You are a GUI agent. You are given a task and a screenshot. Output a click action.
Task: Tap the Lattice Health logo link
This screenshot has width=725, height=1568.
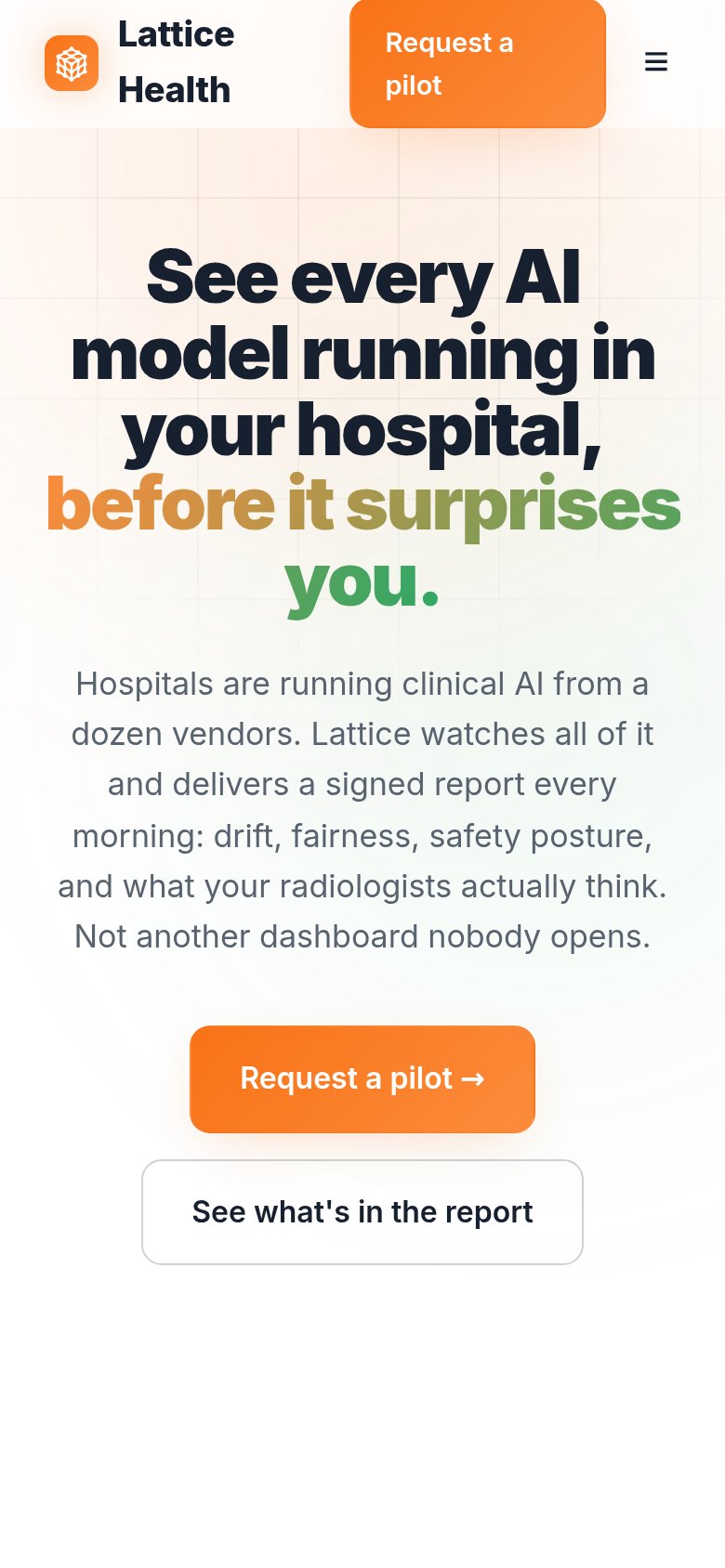[x=139, y=62]
